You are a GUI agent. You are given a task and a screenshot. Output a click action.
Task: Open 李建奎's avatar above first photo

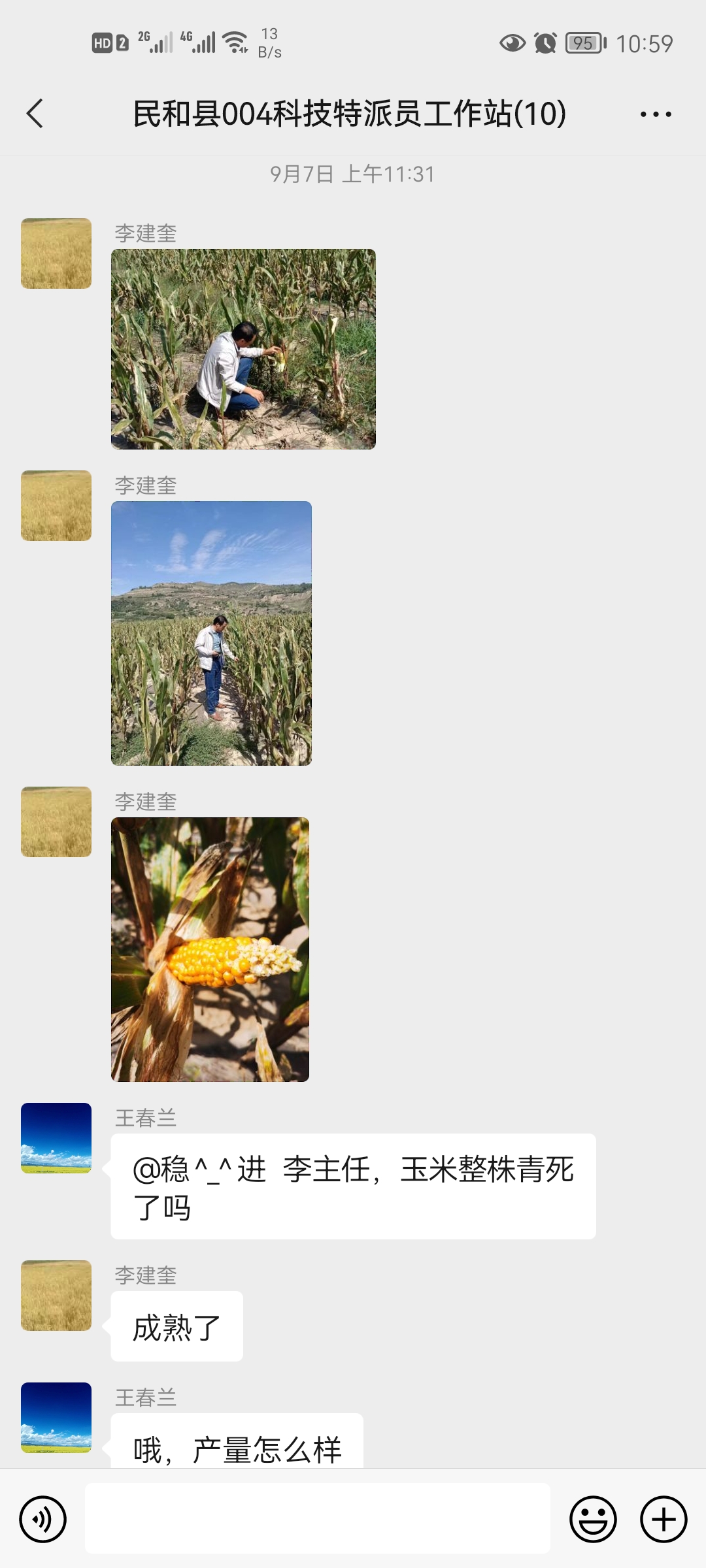[x=56, y=253]
